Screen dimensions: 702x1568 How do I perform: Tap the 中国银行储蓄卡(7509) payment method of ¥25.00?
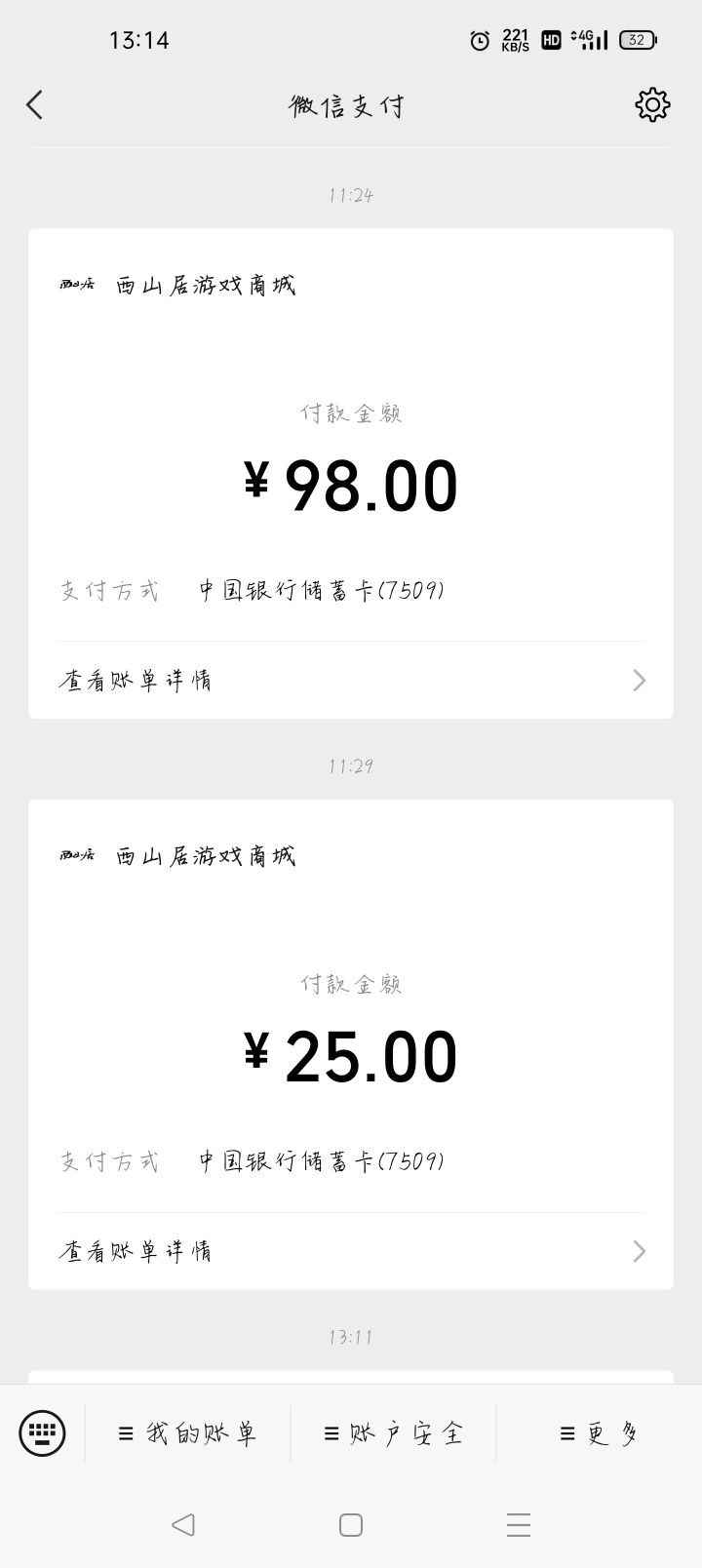[318, 1160]
